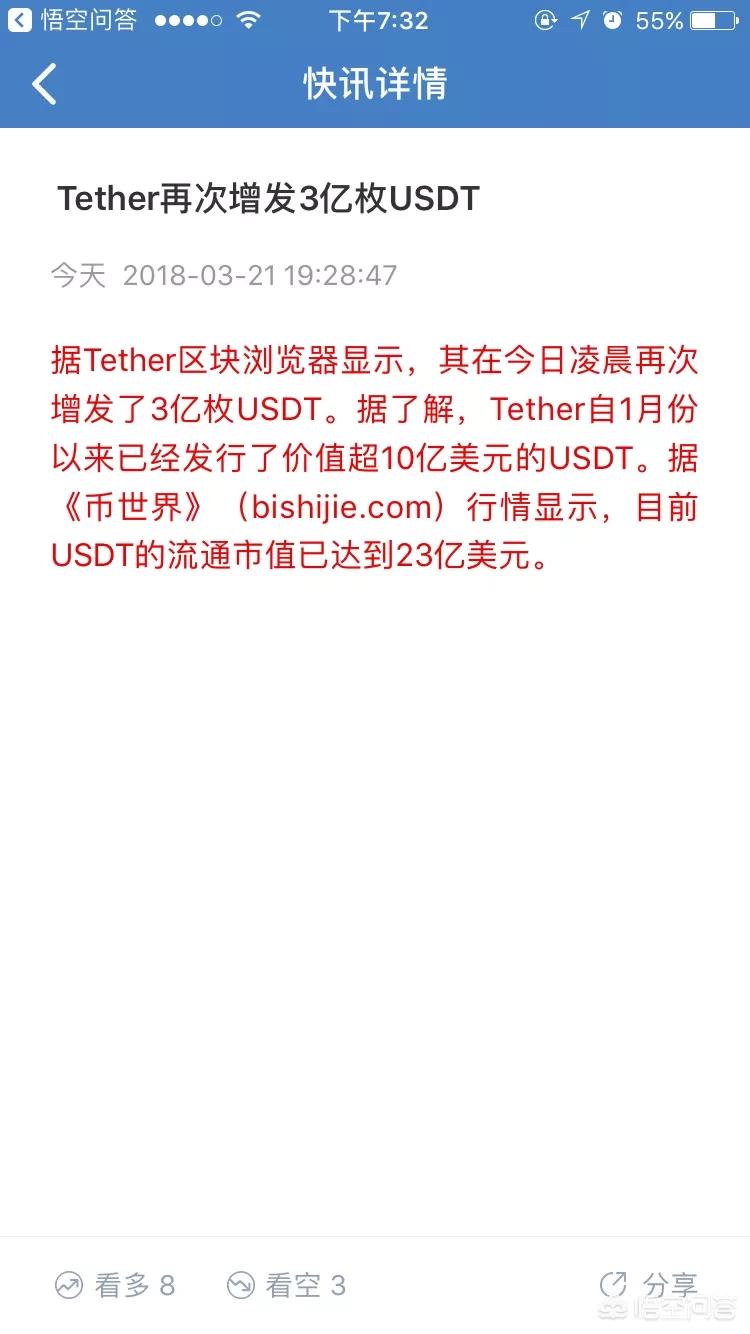Vote 看多 on this news
Image resolution: width=750 pixels, height=1334 pixels.
(x=114, y=1284)
